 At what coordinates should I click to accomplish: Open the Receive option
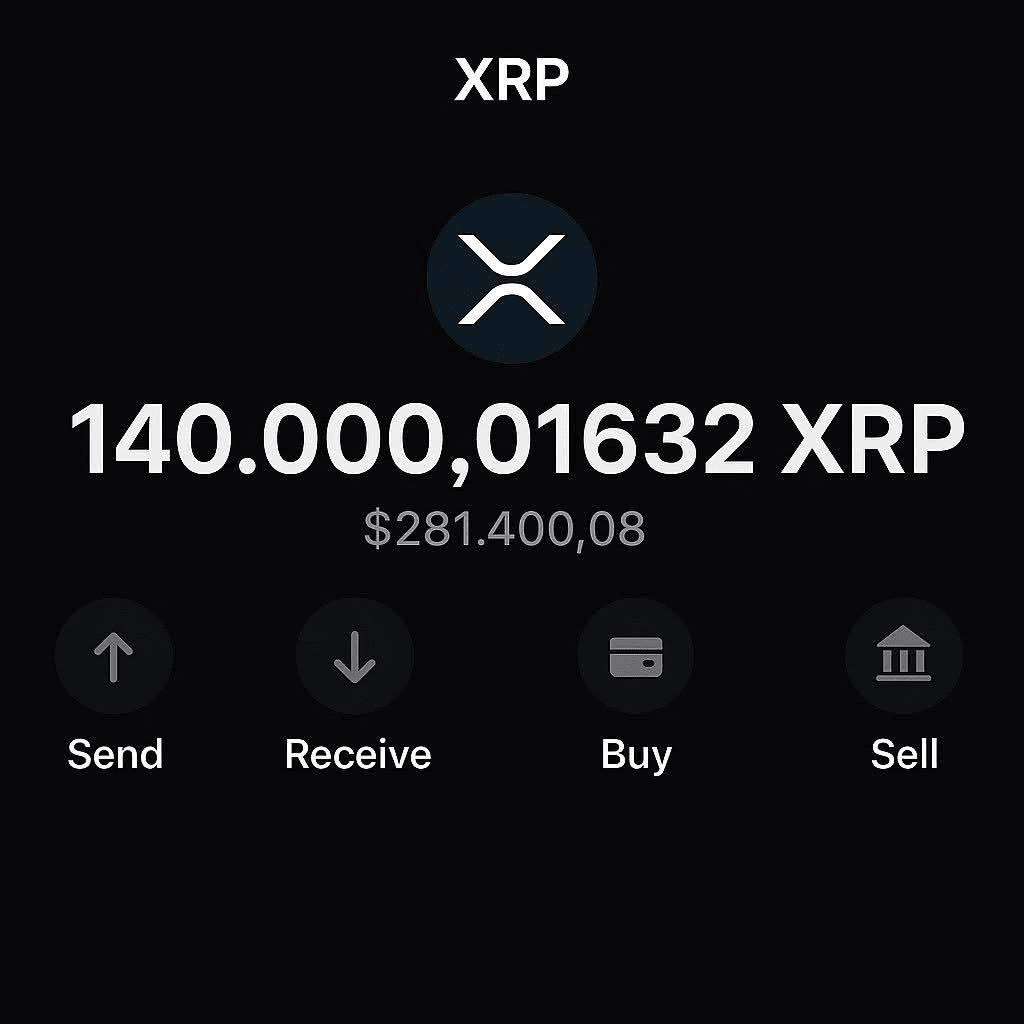pyautogui.click(x=355, y=658)
